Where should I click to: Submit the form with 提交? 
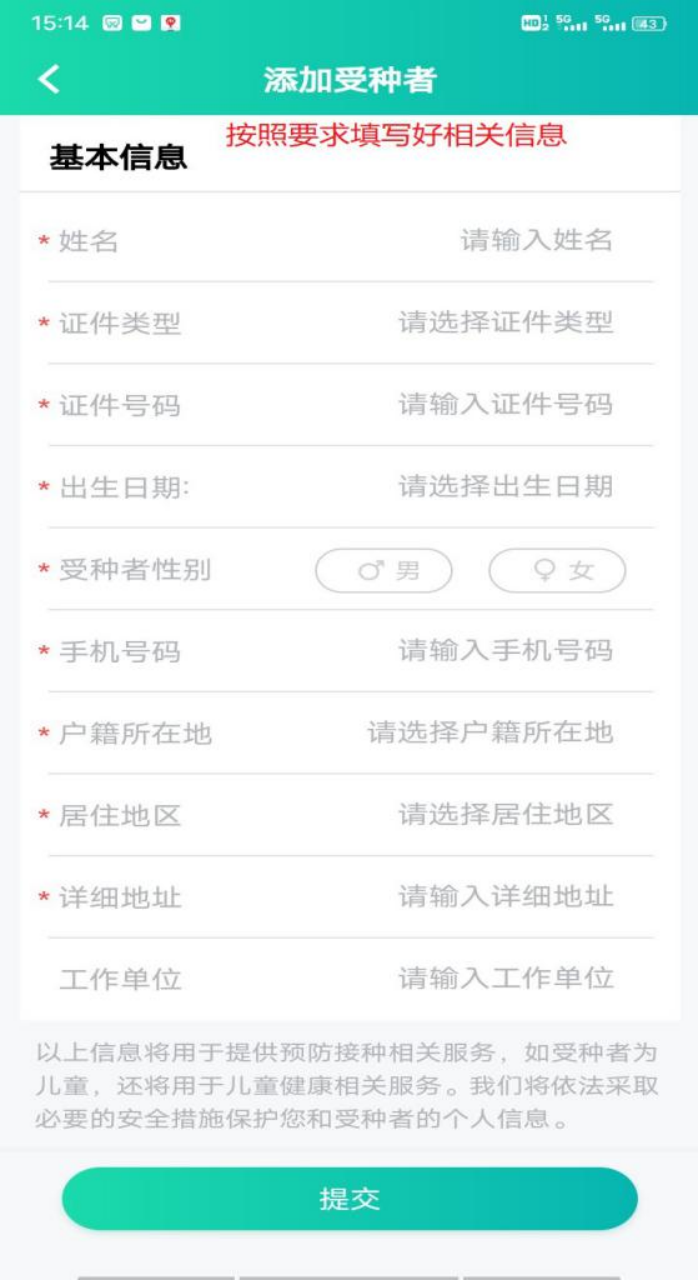click(350, 1199)
